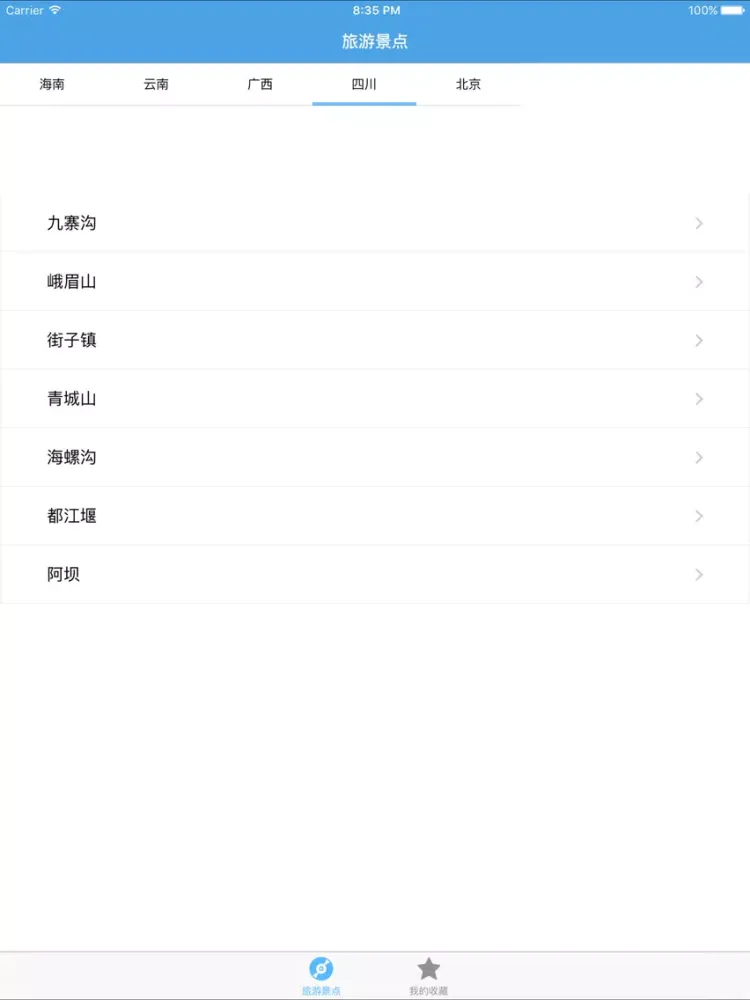Tap the 四川 tab
The image size is (750, 1000).
coord(364,85)
